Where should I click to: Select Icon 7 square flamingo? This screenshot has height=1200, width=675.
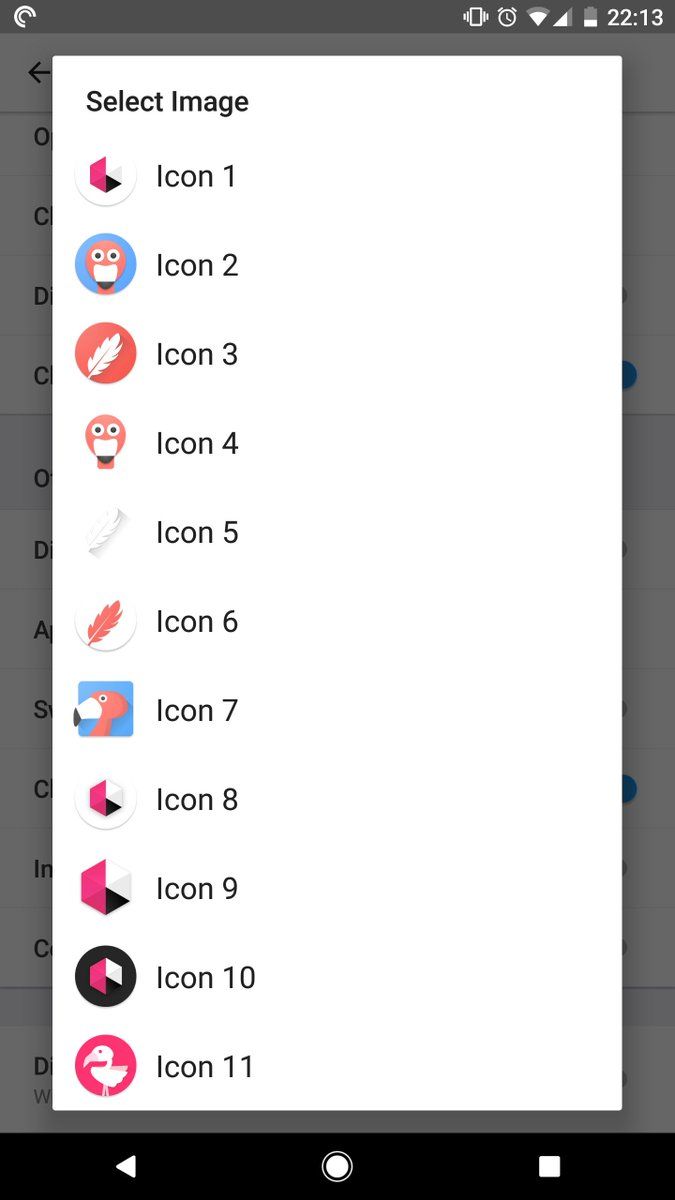337,710
